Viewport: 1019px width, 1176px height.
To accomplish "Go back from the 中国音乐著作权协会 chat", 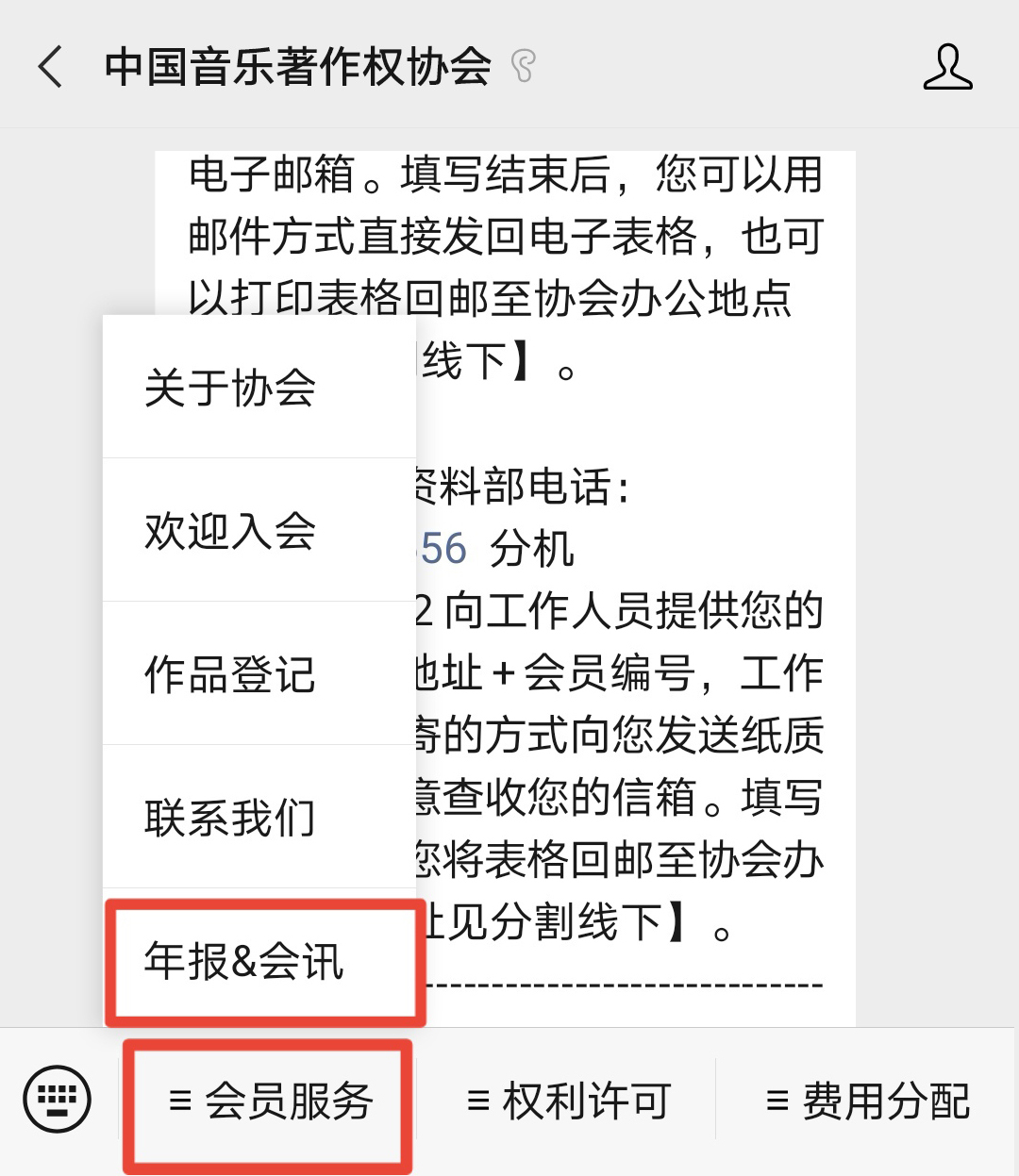I will (51, 68).
